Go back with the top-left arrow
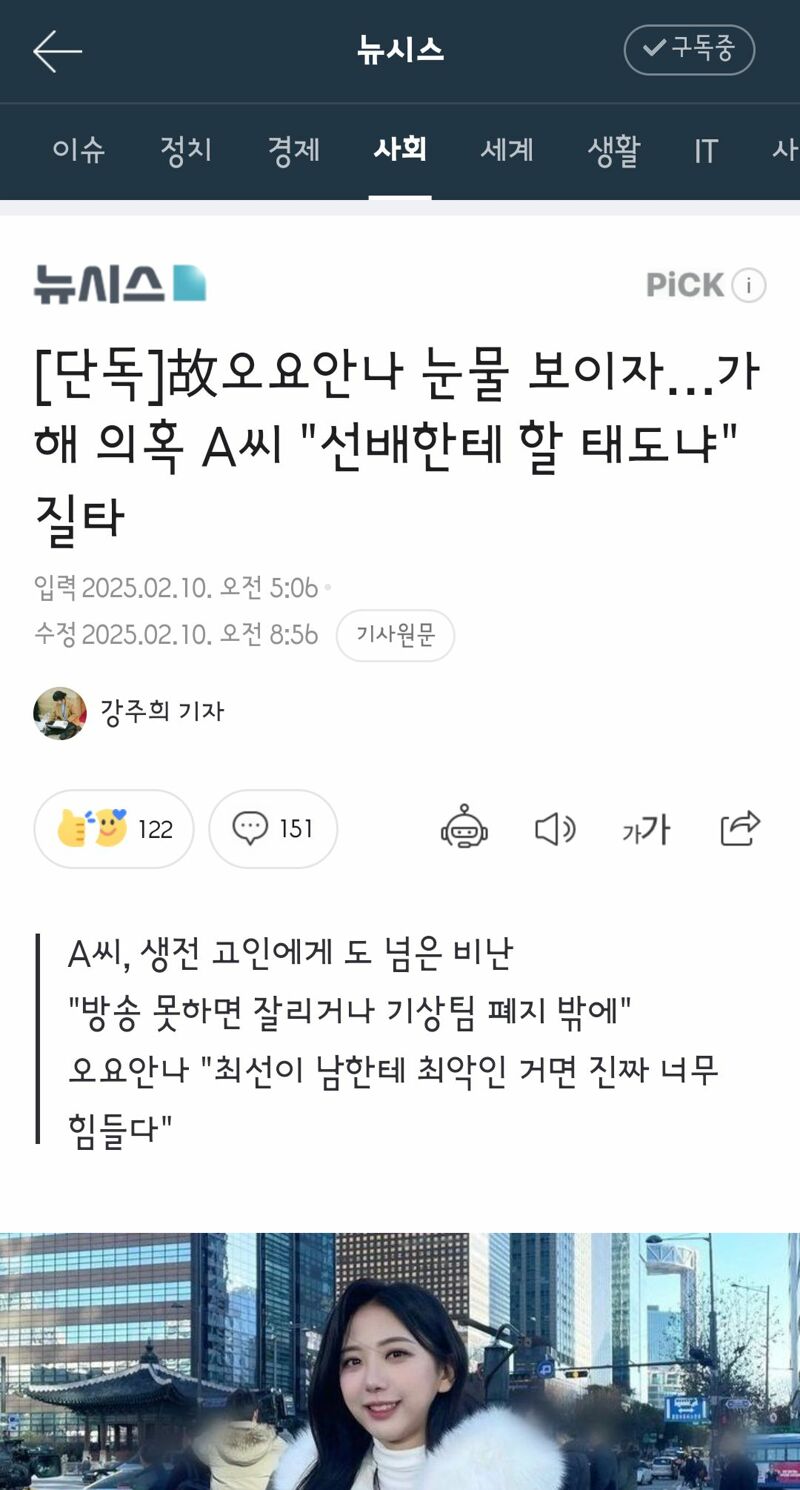This screenshot has height=1490, width=800. click(57, 51)
